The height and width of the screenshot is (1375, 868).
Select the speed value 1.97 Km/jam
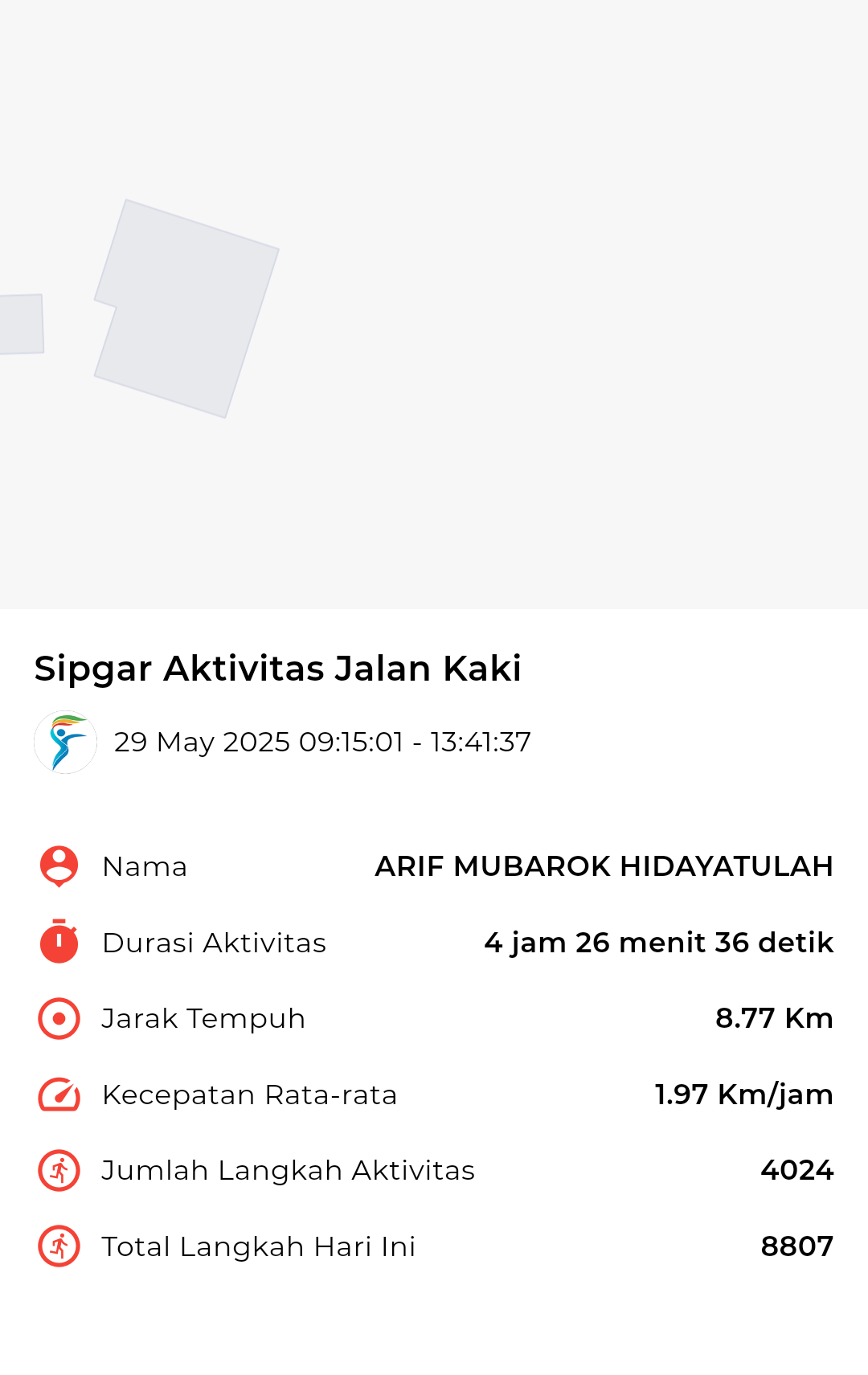(x=743, y=1094)
